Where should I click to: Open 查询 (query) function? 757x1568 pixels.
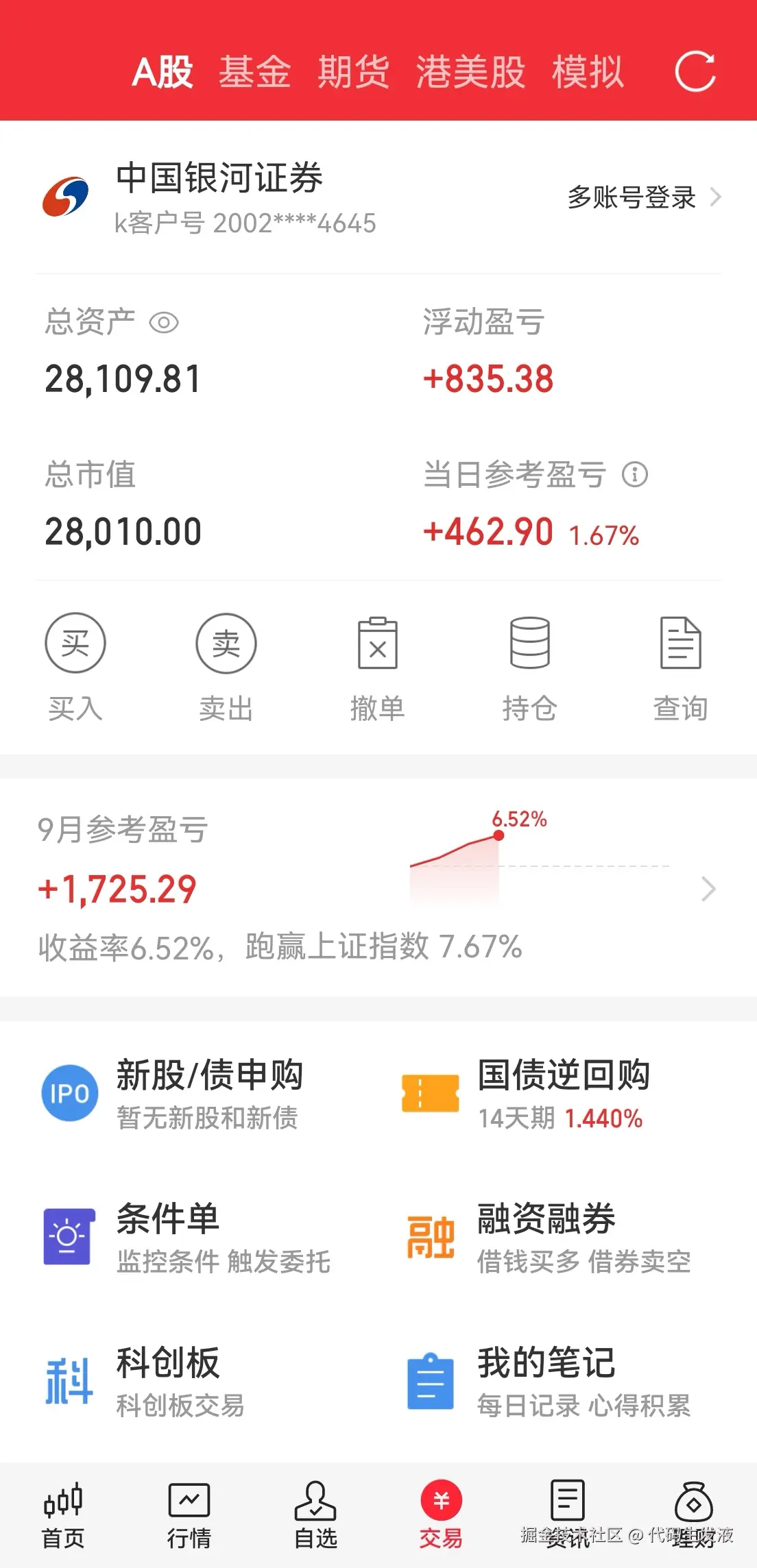tap(681, 644)
